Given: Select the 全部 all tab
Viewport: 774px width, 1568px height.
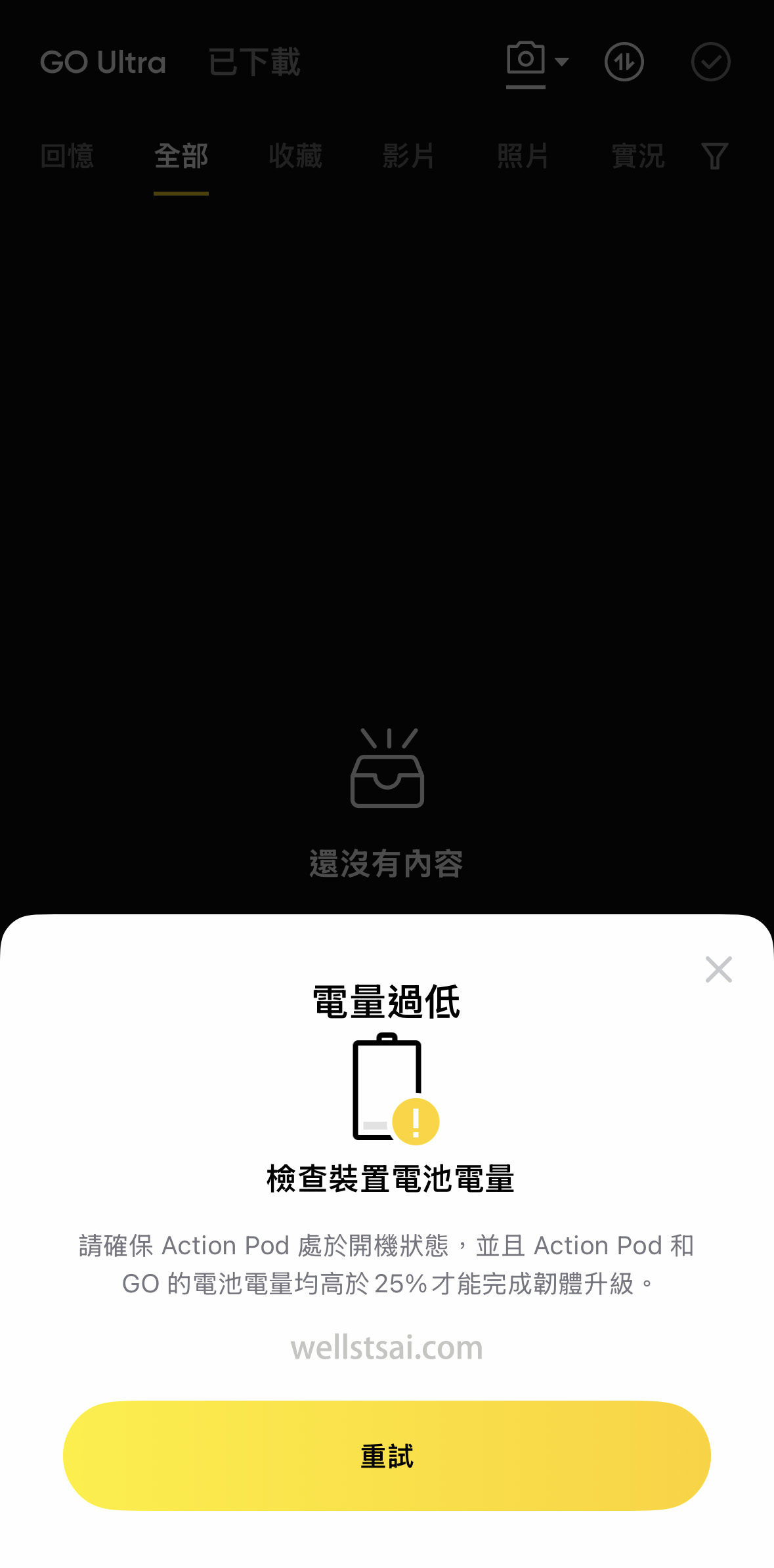Looking at the screenshot, I should (x=181, y=156).
